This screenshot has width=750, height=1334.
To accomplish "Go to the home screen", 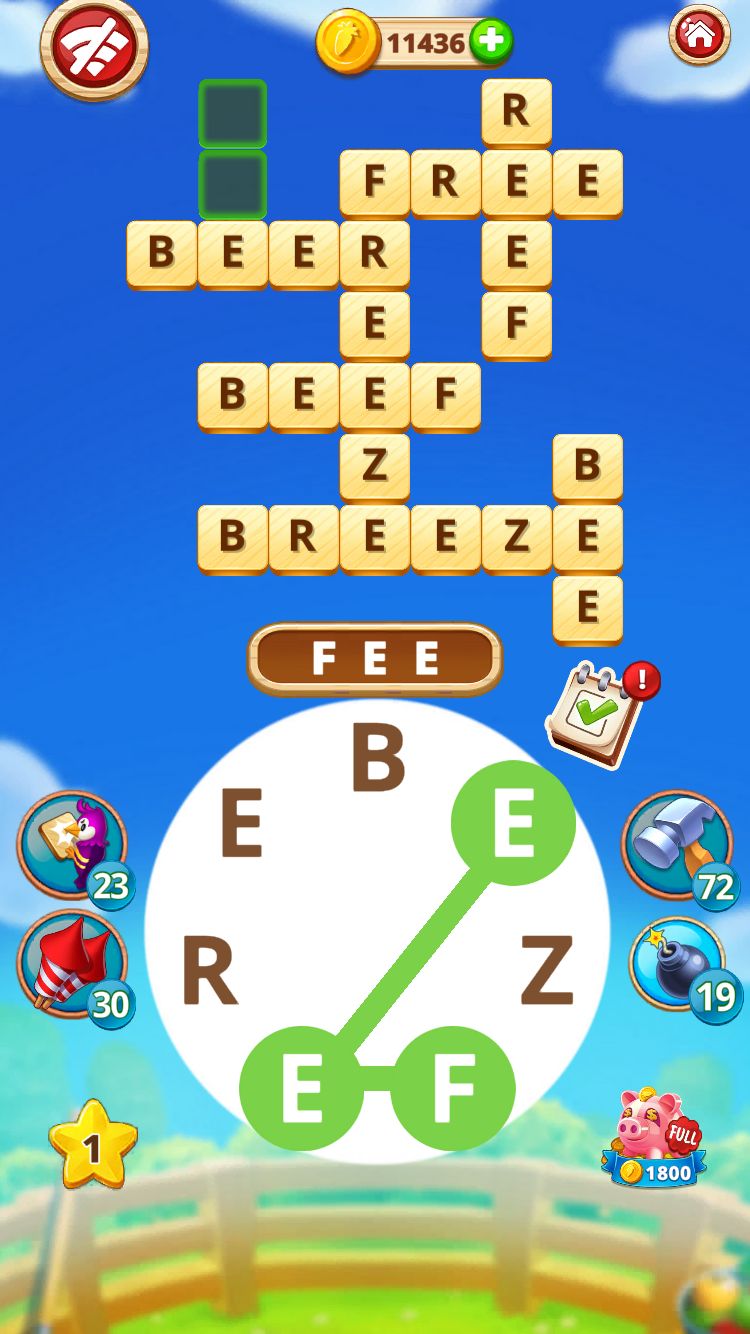I will pos(699,35).
